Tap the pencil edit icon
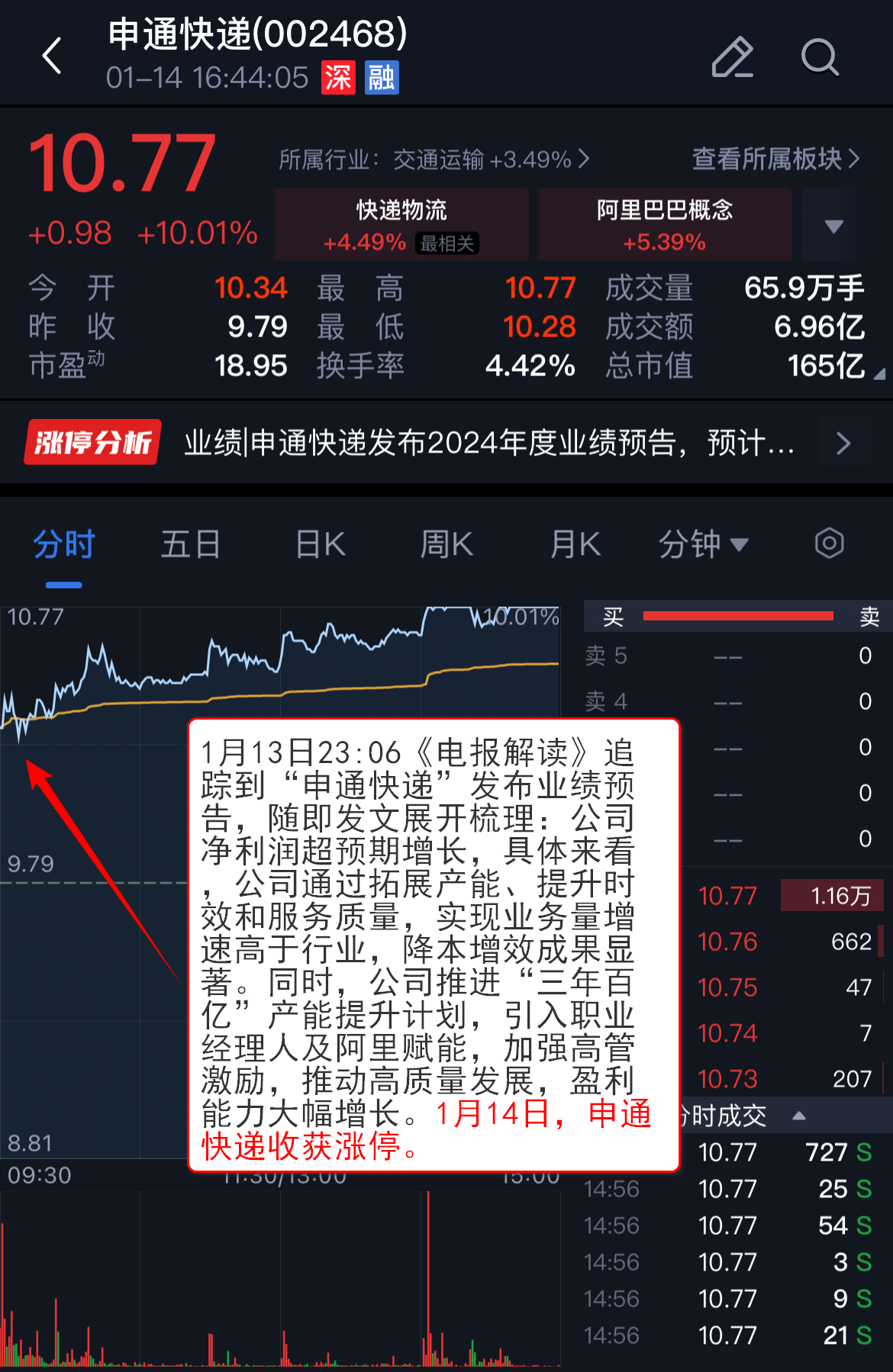Image resolution: width=893 pixels, height=1372 pixels. tap(732, 56)
